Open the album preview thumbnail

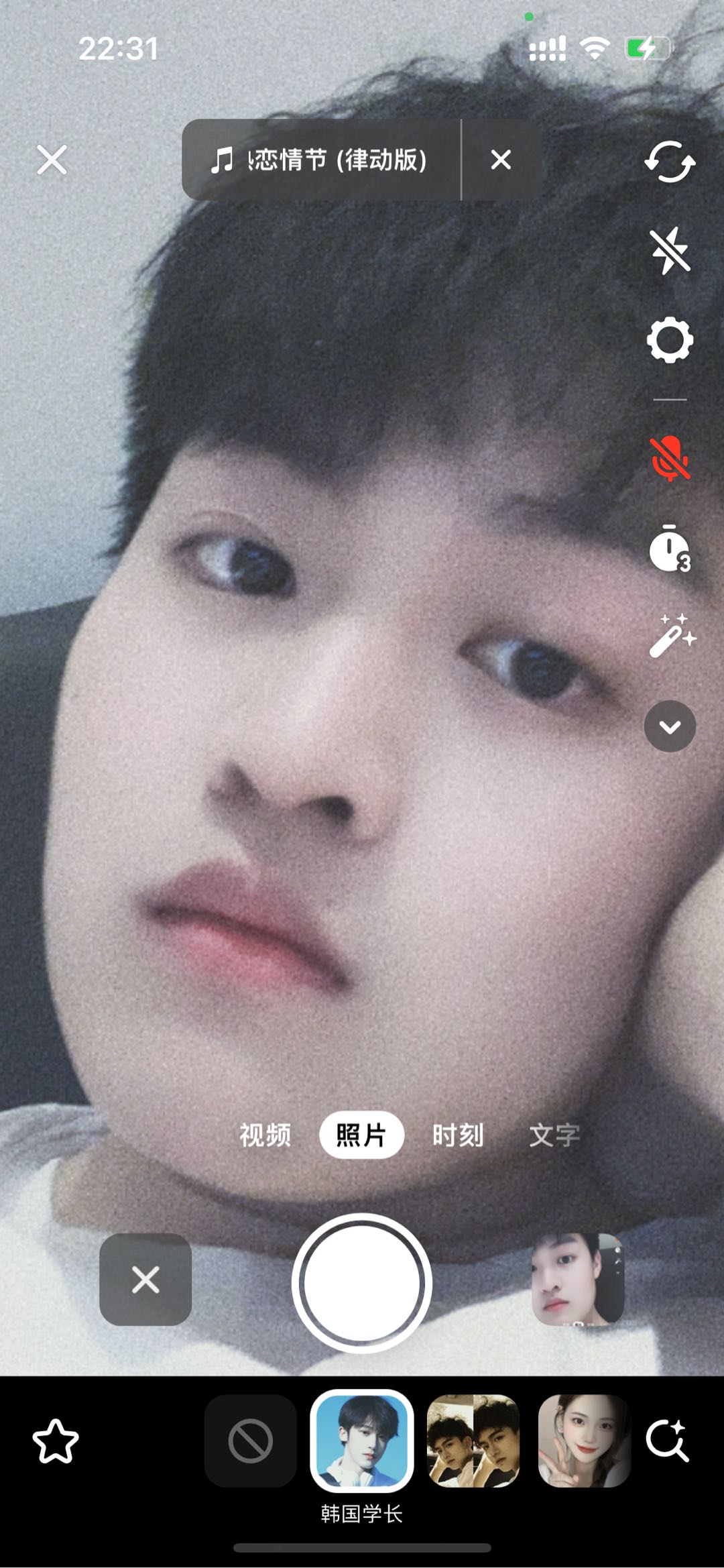tap(578, 1280)
